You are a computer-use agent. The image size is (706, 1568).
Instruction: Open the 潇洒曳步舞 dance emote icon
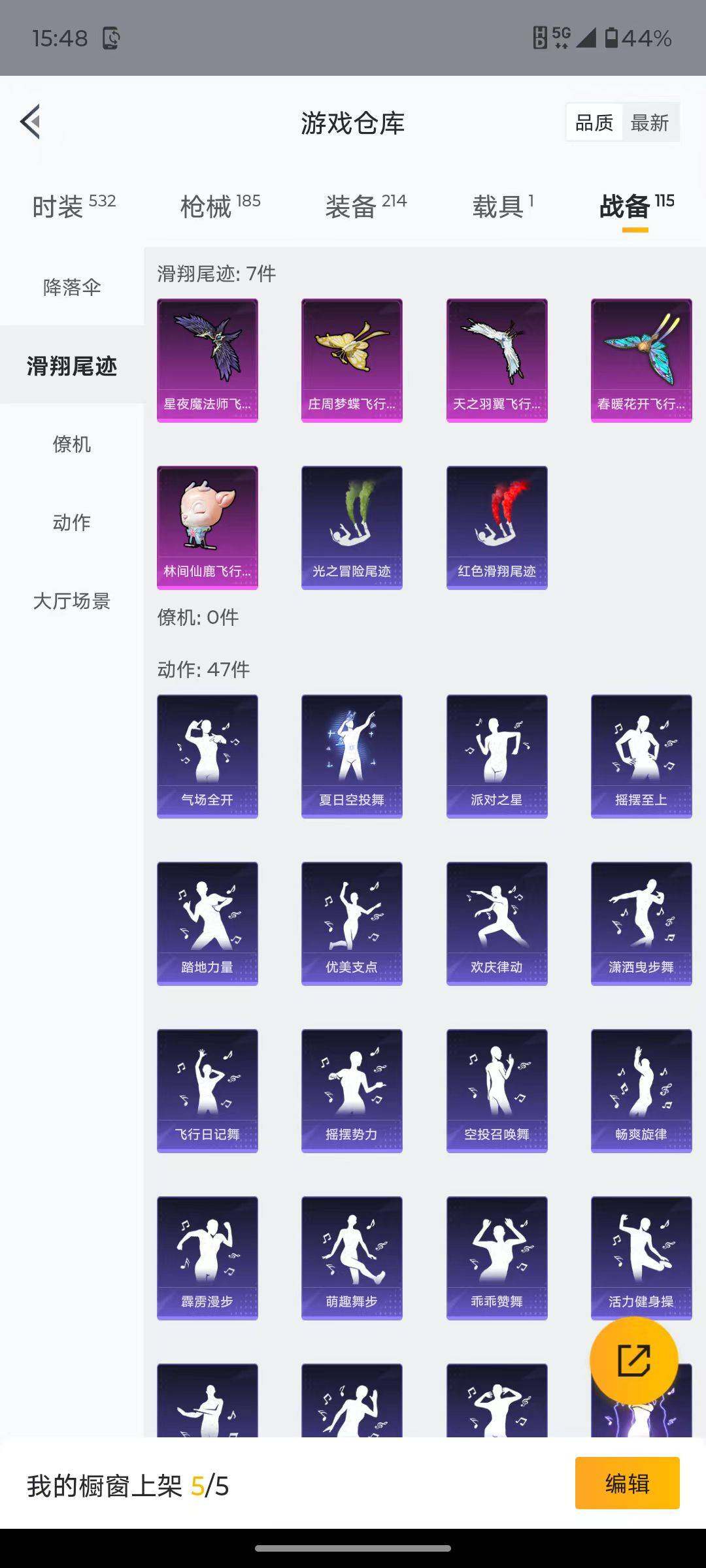pos(641,921)
